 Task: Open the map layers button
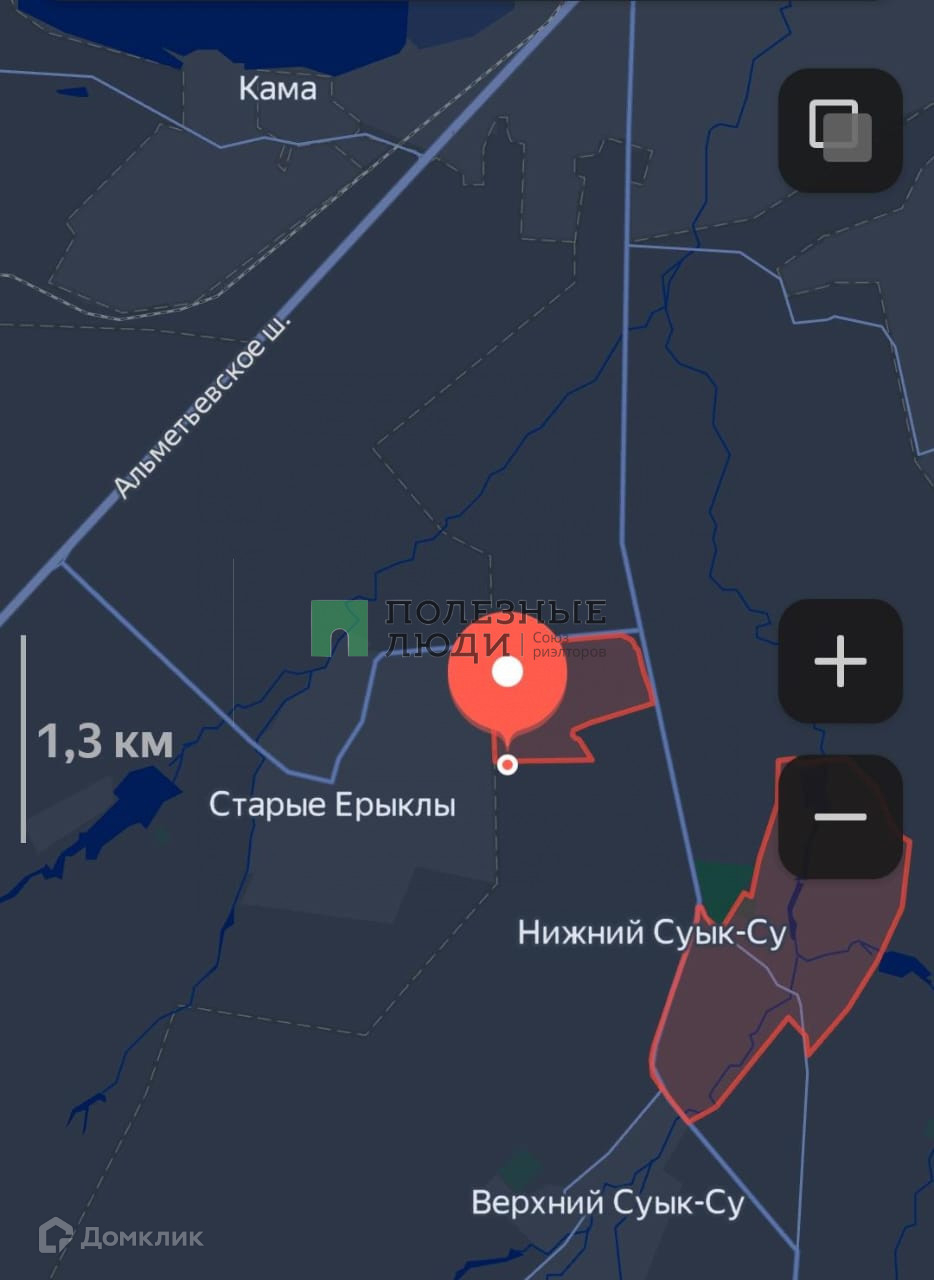coord(840,130)
